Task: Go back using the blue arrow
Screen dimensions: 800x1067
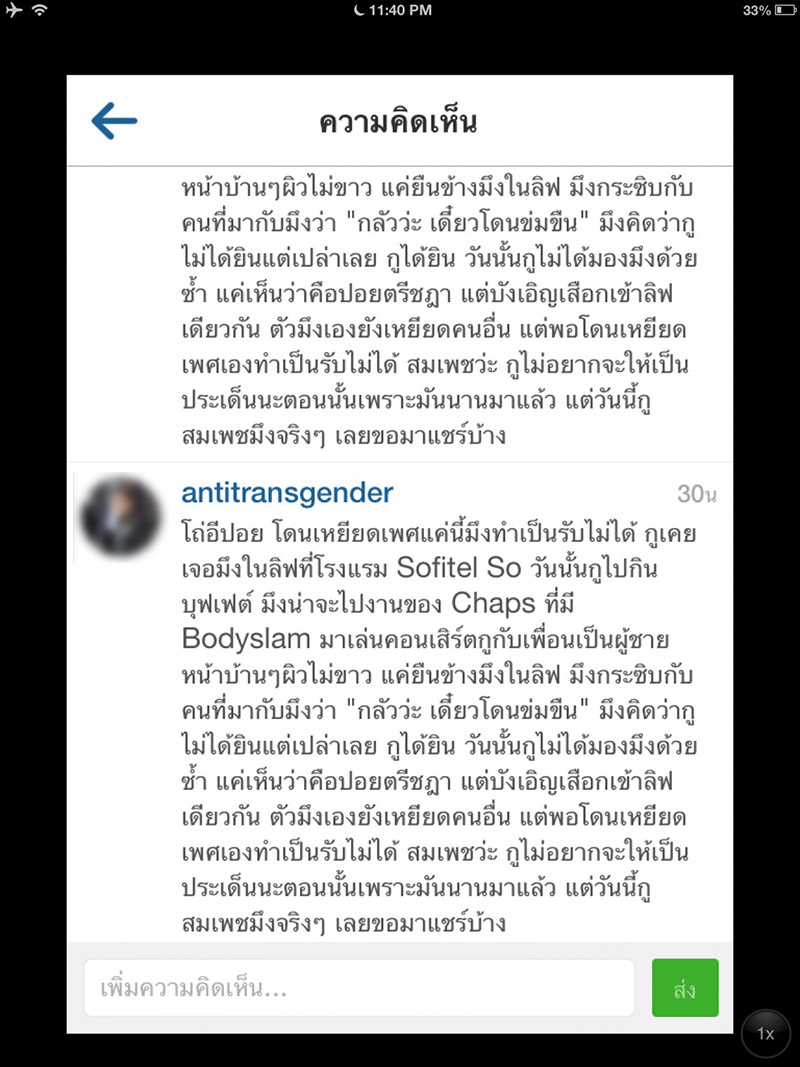Action: 114,122
